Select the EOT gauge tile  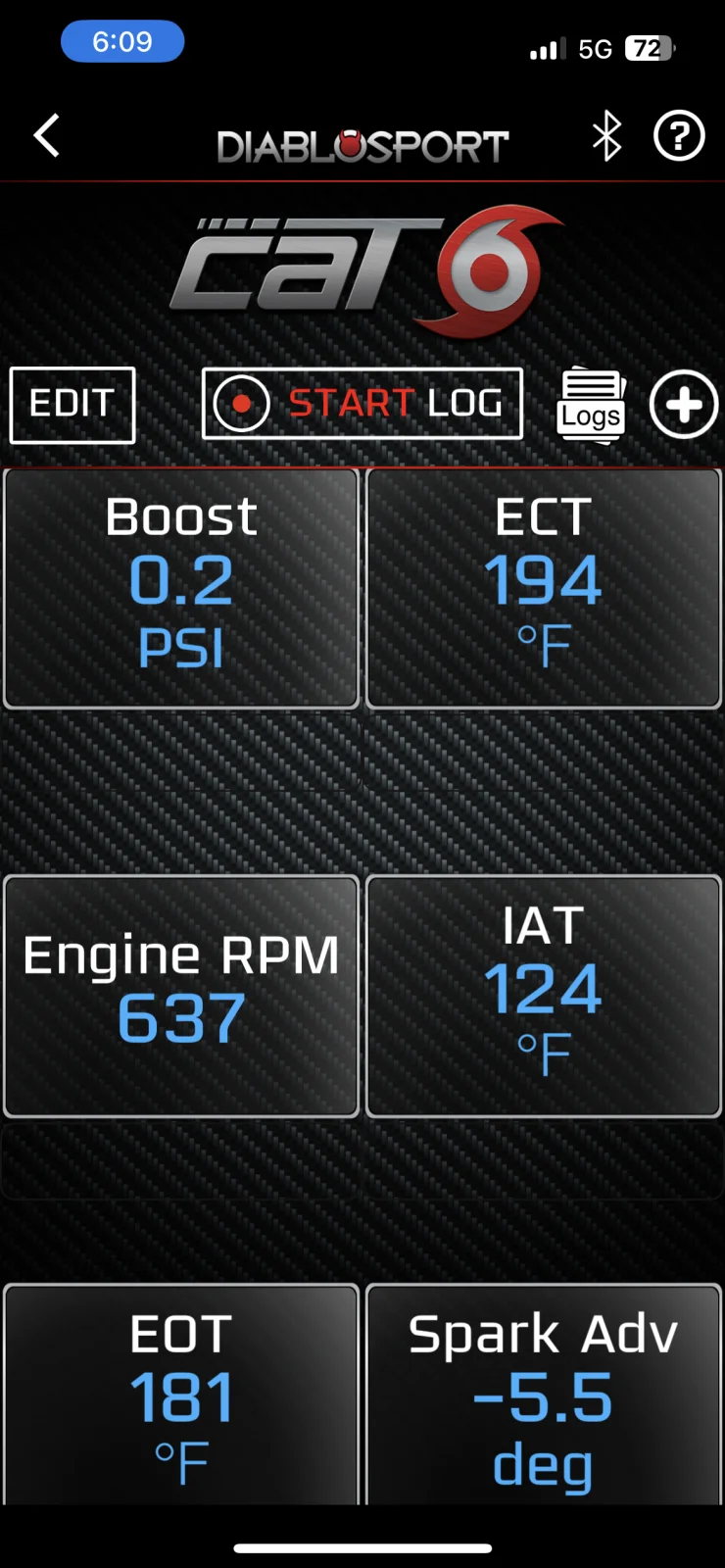[181, 1396]
